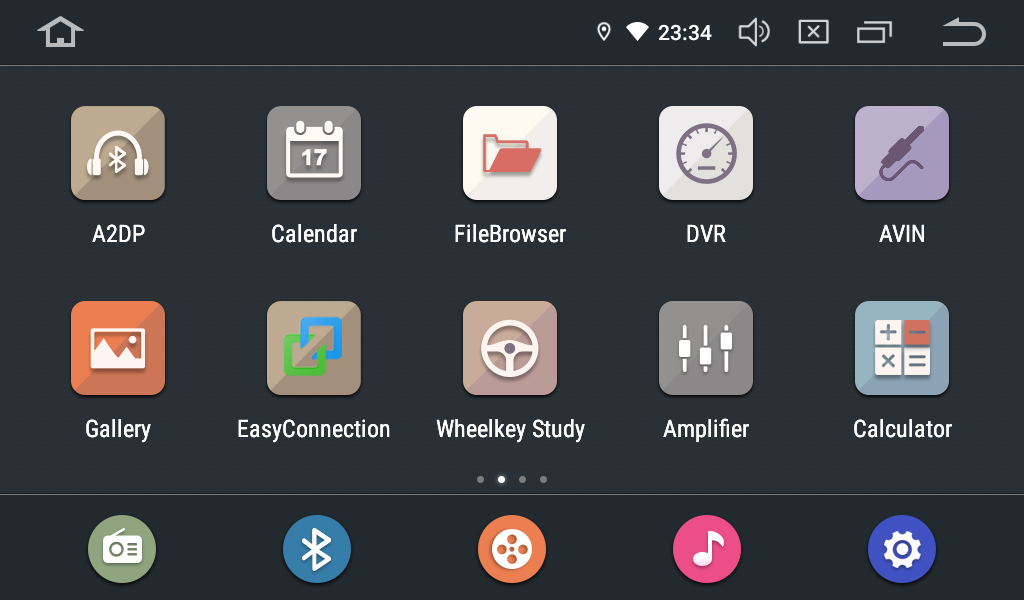Image resolution: width=1024 pixels, height=600 pixels.
Task: Launch the Calculator app
Action: click(902, 348)
